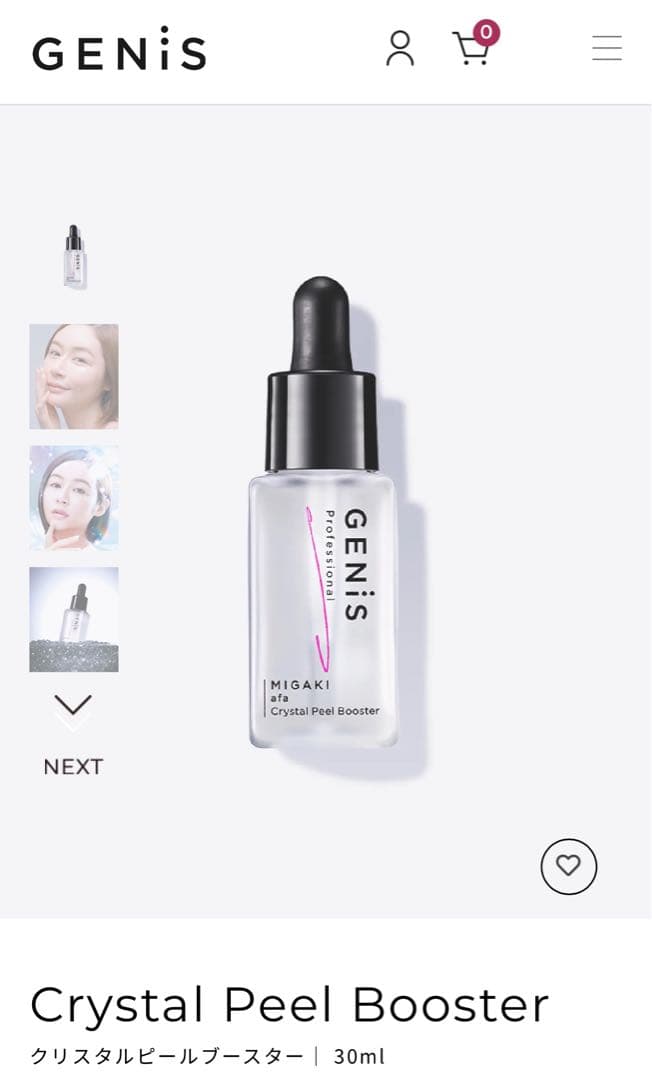The height and width of the screenshot is (1080, 652).
Task: View the thumbnail of woman touching her face
Action: pyautogui.click(x=74, y=376)
